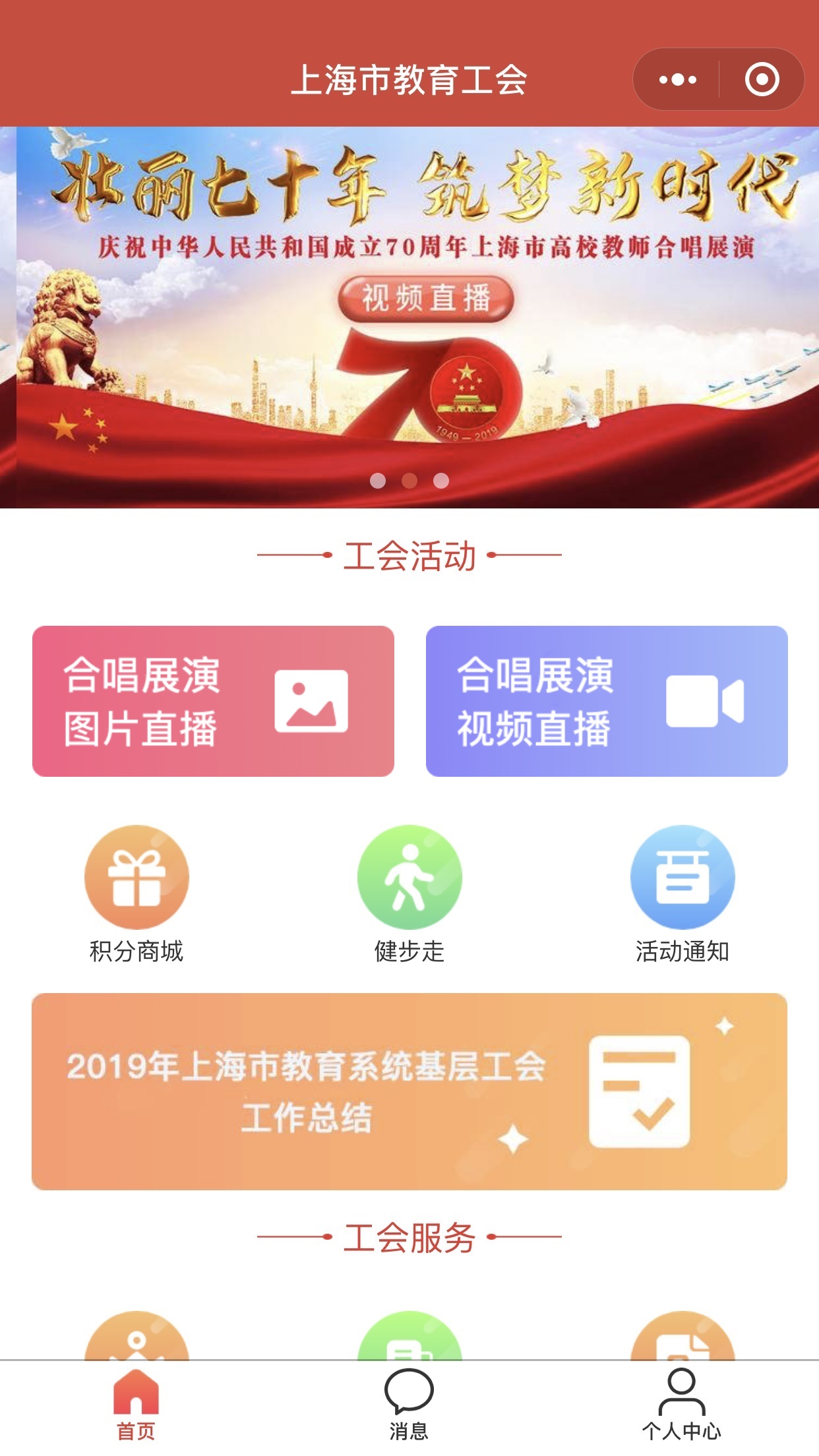Open 合唱展演 图片直播 card
Viewport: 819px width, 1456px height.
(213, 701)
